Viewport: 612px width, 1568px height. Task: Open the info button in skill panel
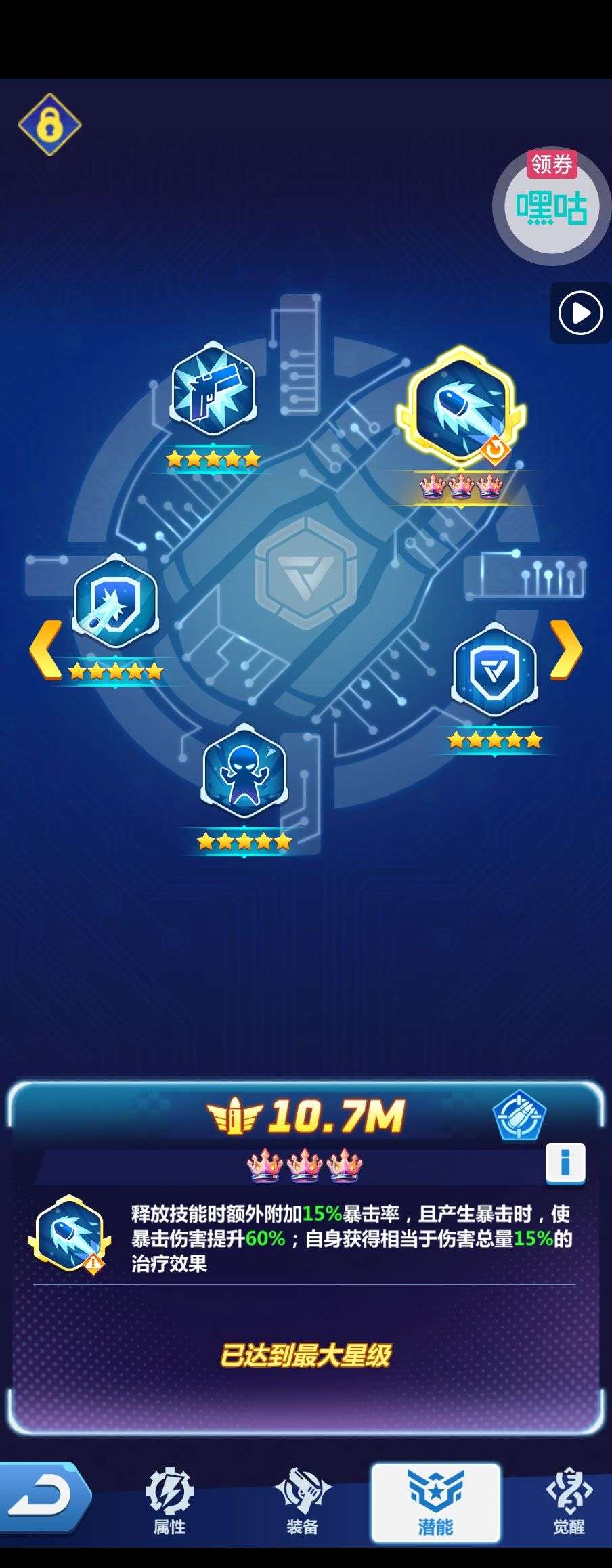(x=565, y=1163)
